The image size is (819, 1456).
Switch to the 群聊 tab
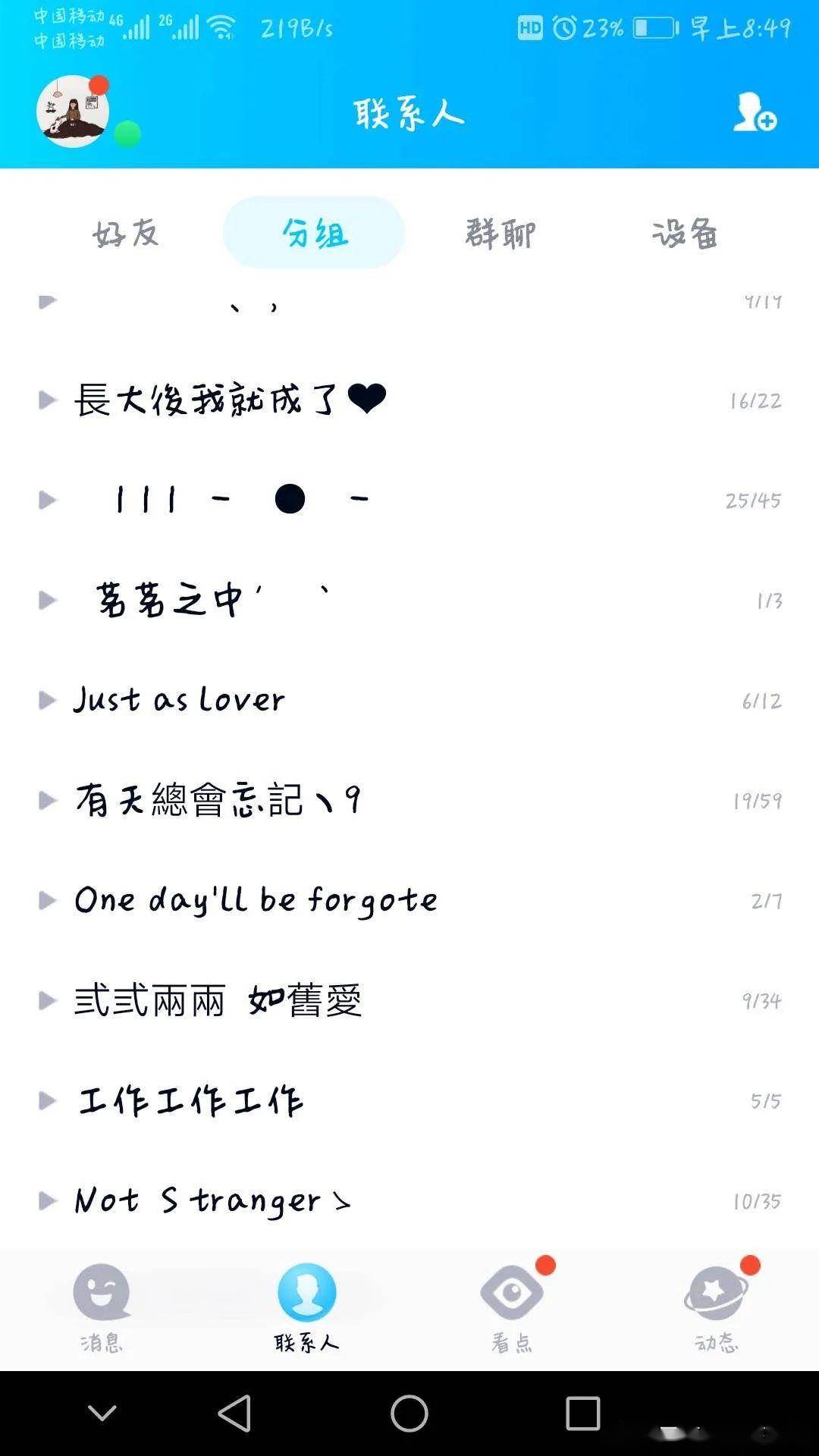[500, 234]
